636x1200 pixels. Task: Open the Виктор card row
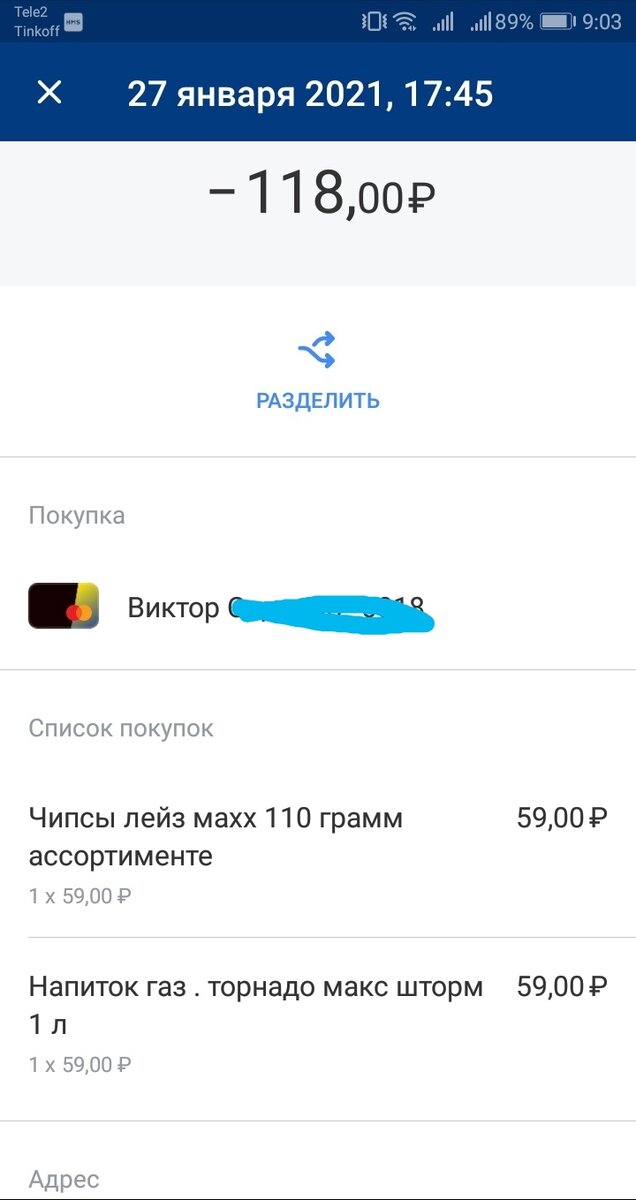pyautogui.click(x=318, y=607)
